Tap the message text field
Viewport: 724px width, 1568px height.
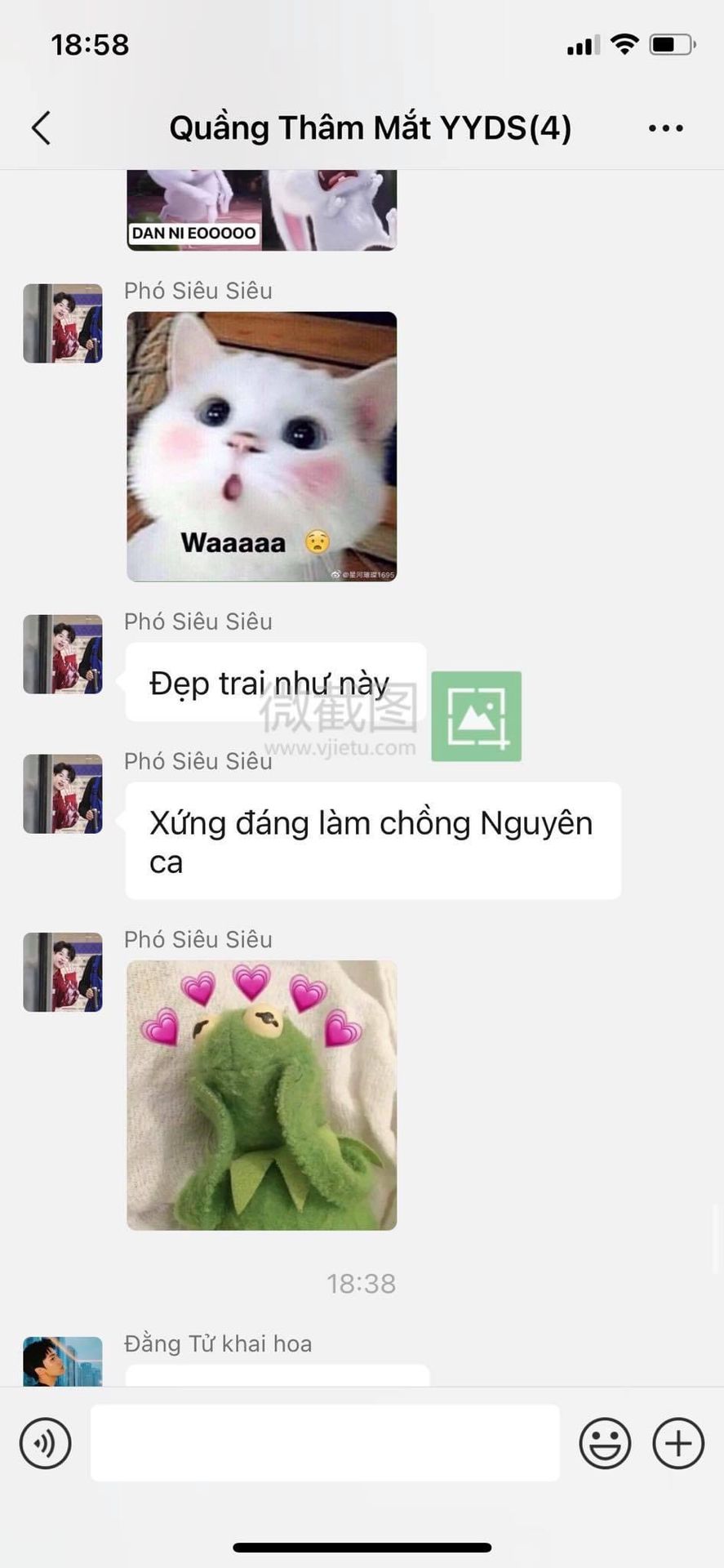coord(325,1443)
